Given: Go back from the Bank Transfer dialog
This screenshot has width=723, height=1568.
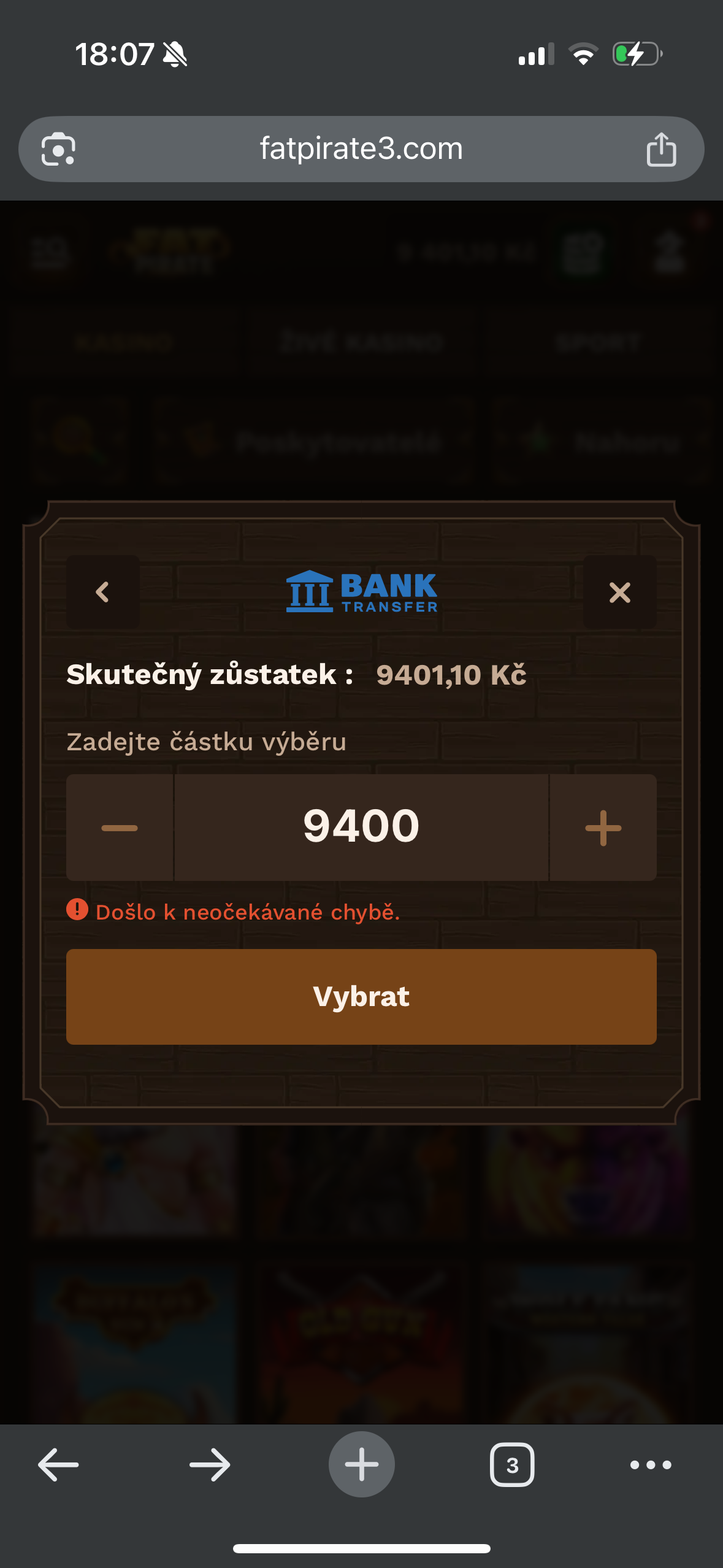Looking at the screenshot, I should [102, 592].
